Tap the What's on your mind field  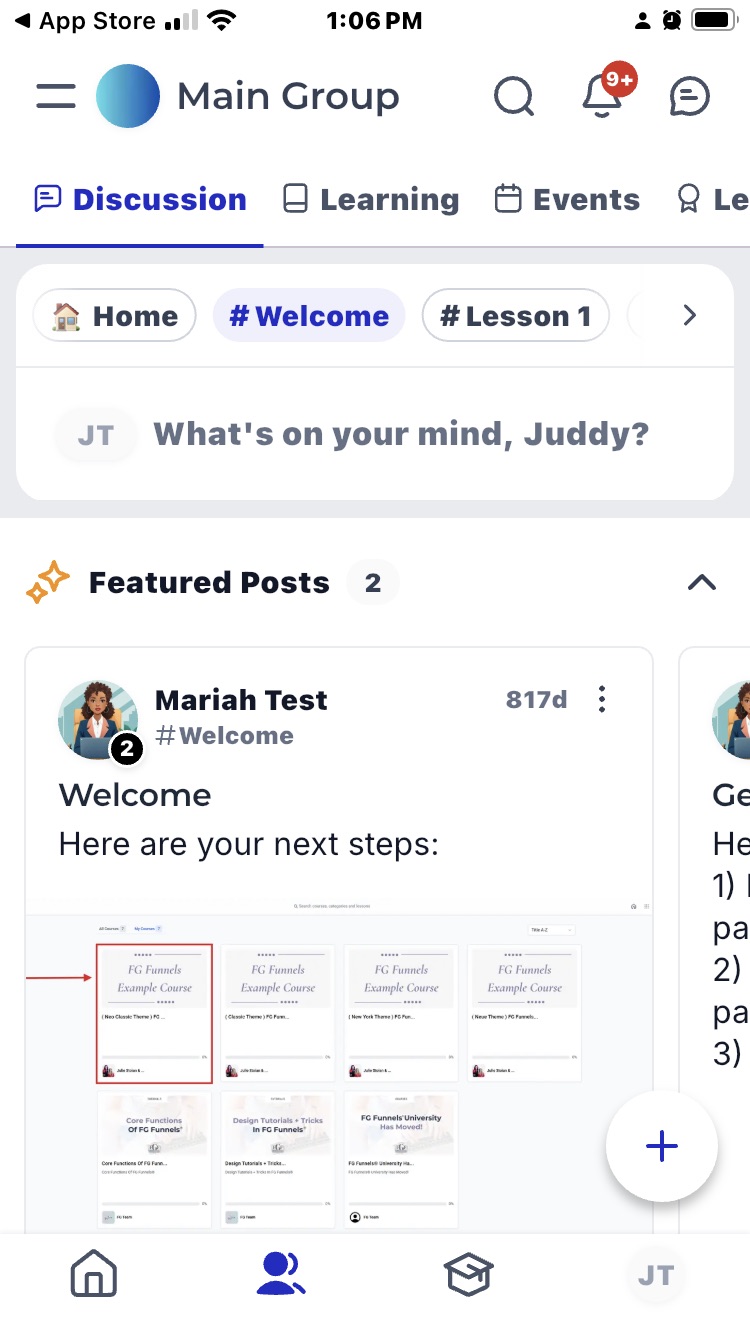[400, 434]
